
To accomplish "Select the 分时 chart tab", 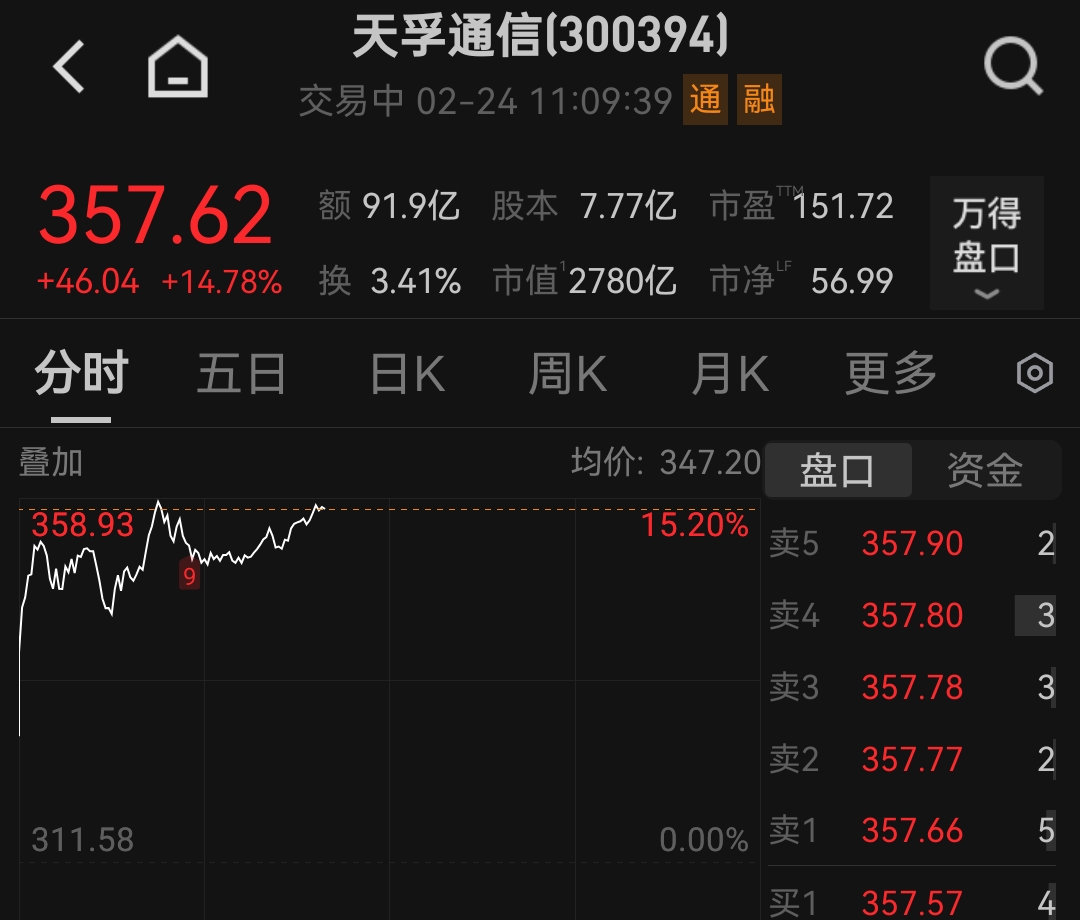I will click(x=81, y=374).
